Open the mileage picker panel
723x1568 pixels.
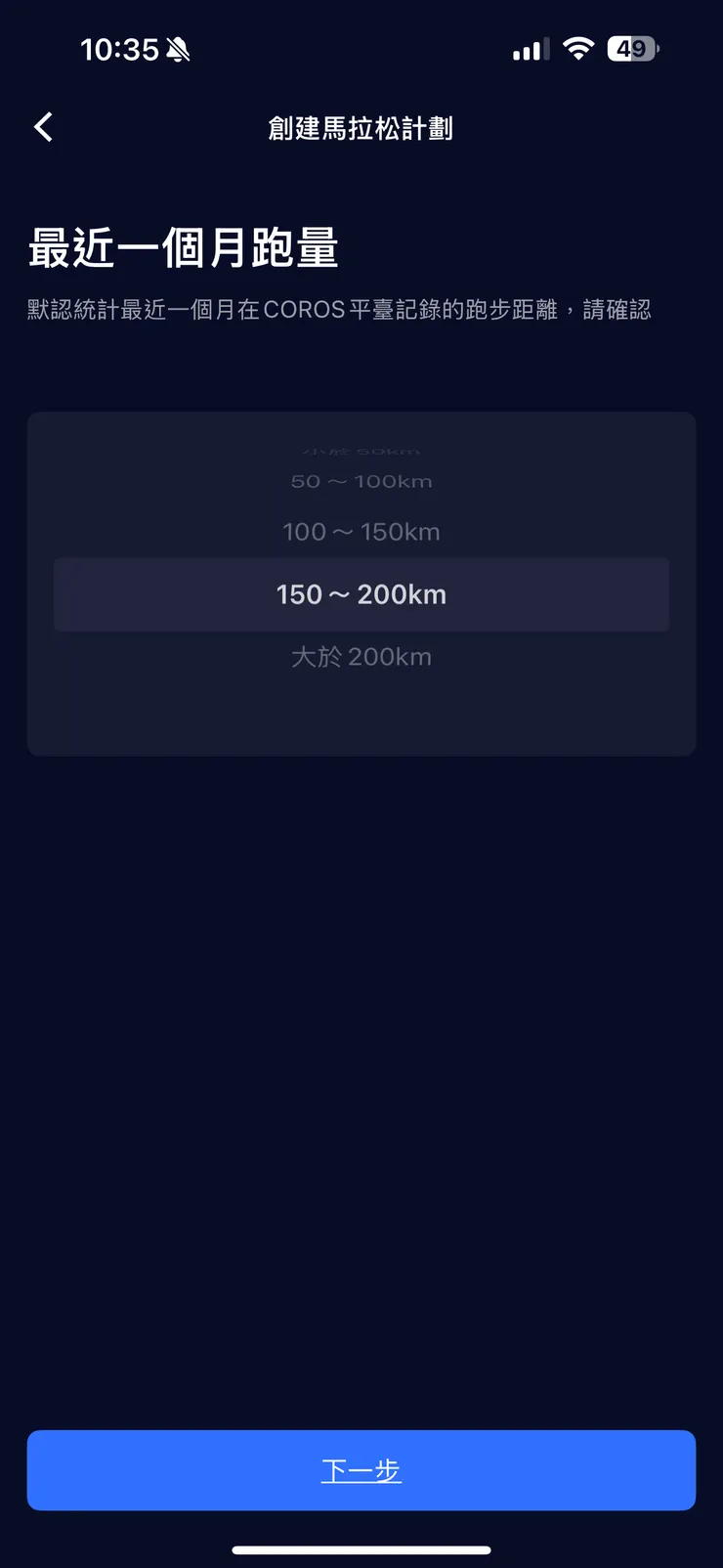click(361, 585)
